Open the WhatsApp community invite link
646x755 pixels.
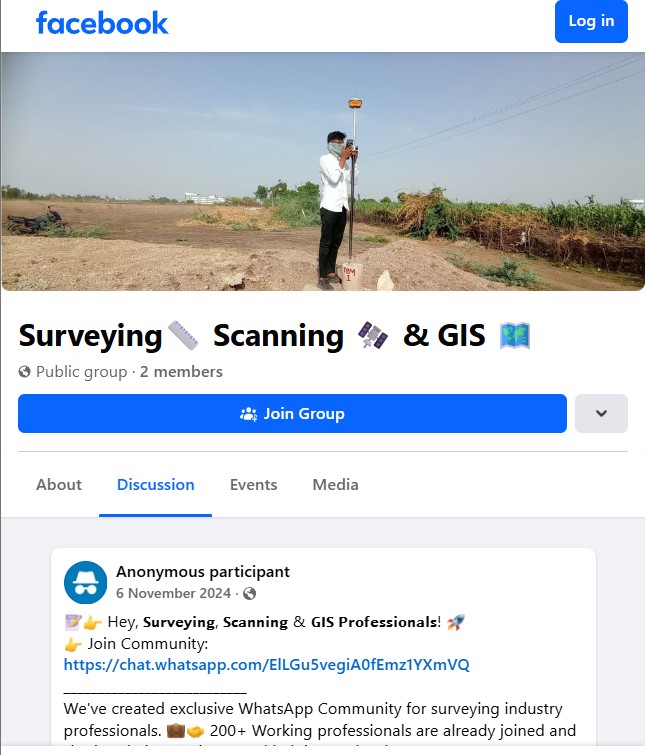tap(266, 664)
